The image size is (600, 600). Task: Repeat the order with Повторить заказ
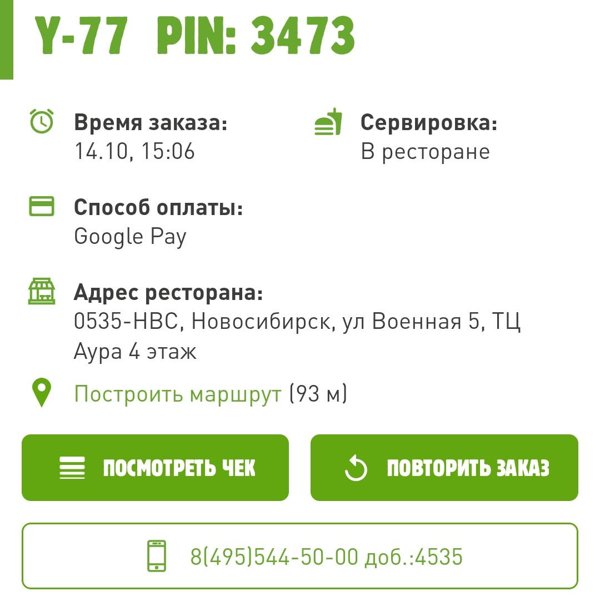444,468
